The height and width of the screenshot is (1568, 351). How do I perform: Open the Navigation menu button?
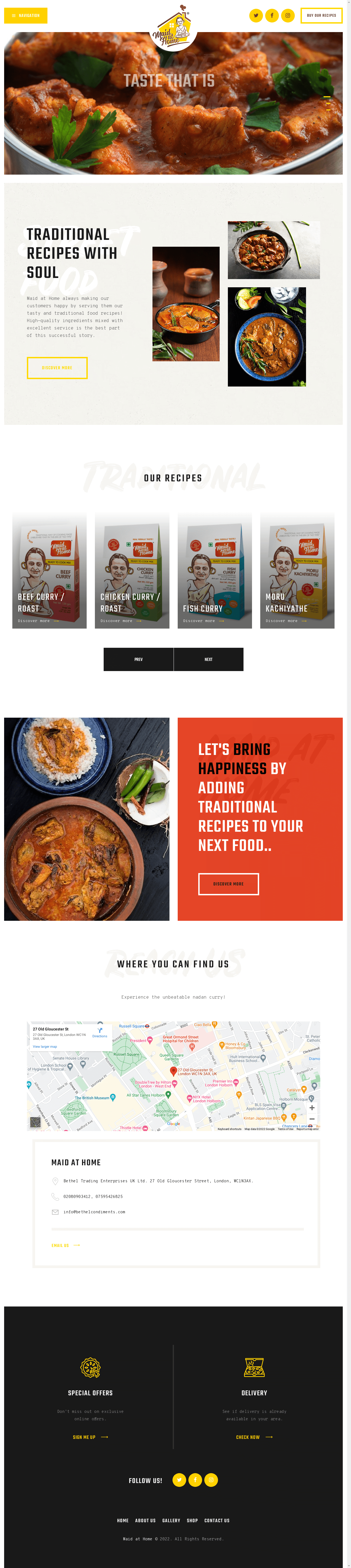point(26,15)
